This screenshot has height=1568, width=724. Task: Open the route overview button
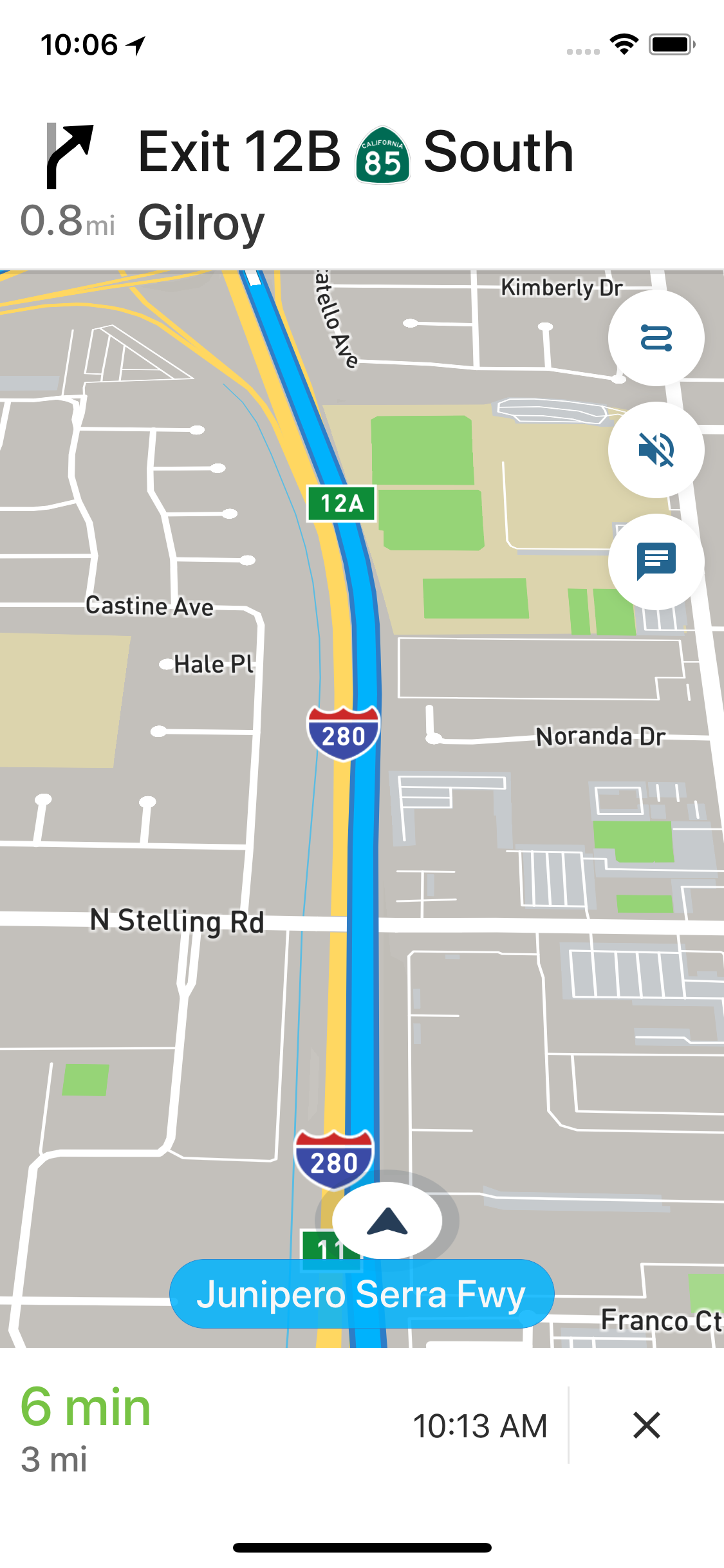tap(656, 338)
